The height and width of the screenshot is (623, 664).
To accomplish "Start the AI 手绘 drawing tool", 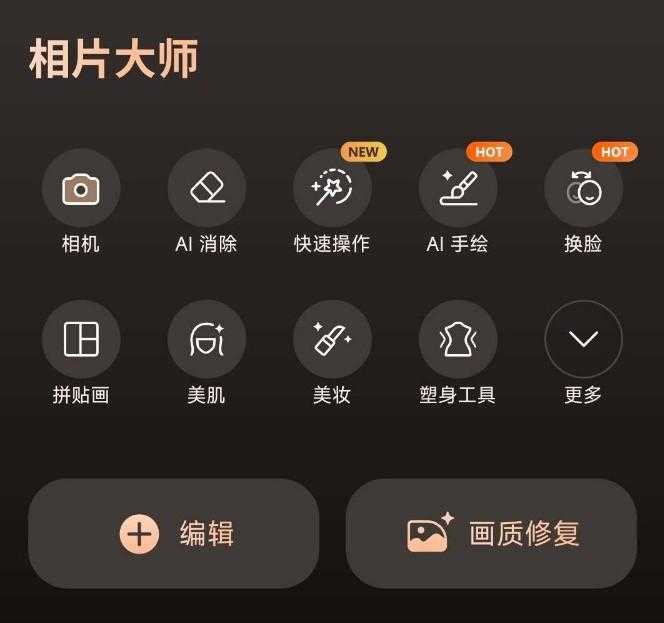I will [x=458, y=188].
